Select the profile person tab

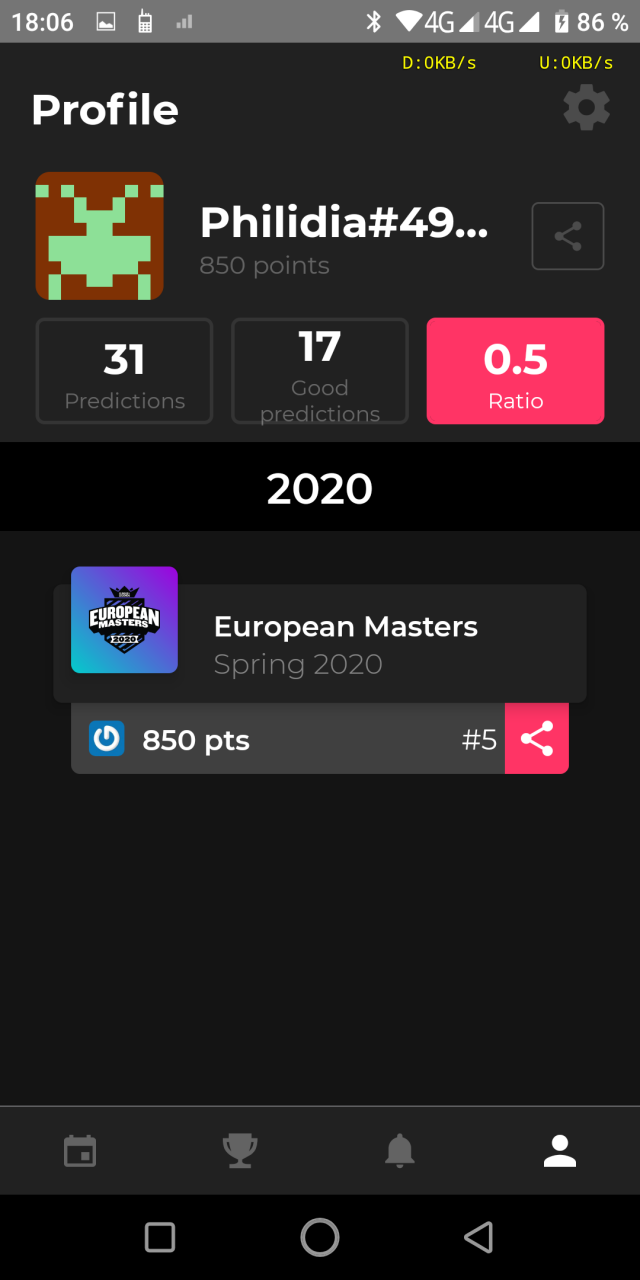click(560, 1151)
